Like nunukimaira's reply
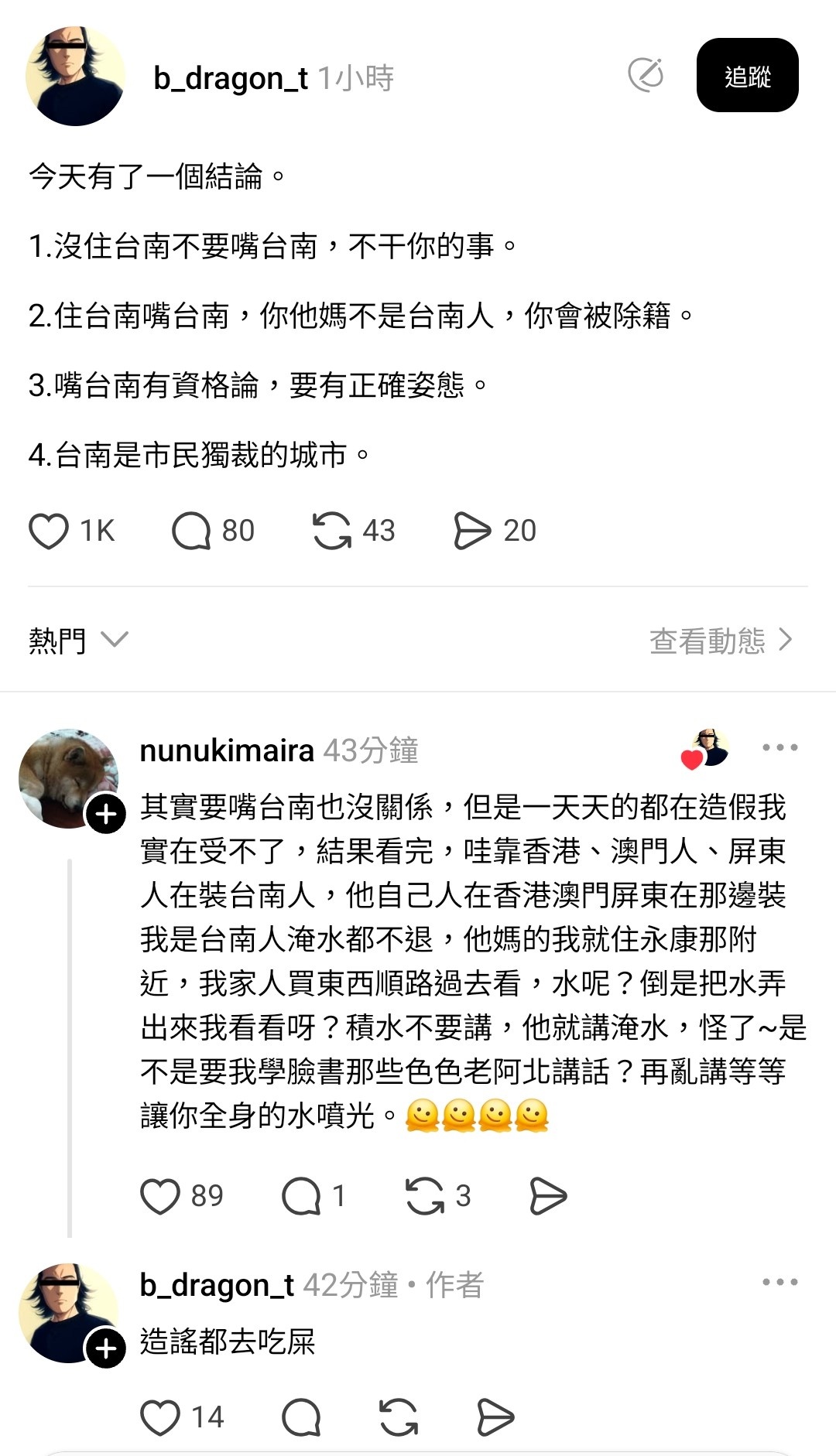The image size is (836, 1456). tap(160, 1196)
